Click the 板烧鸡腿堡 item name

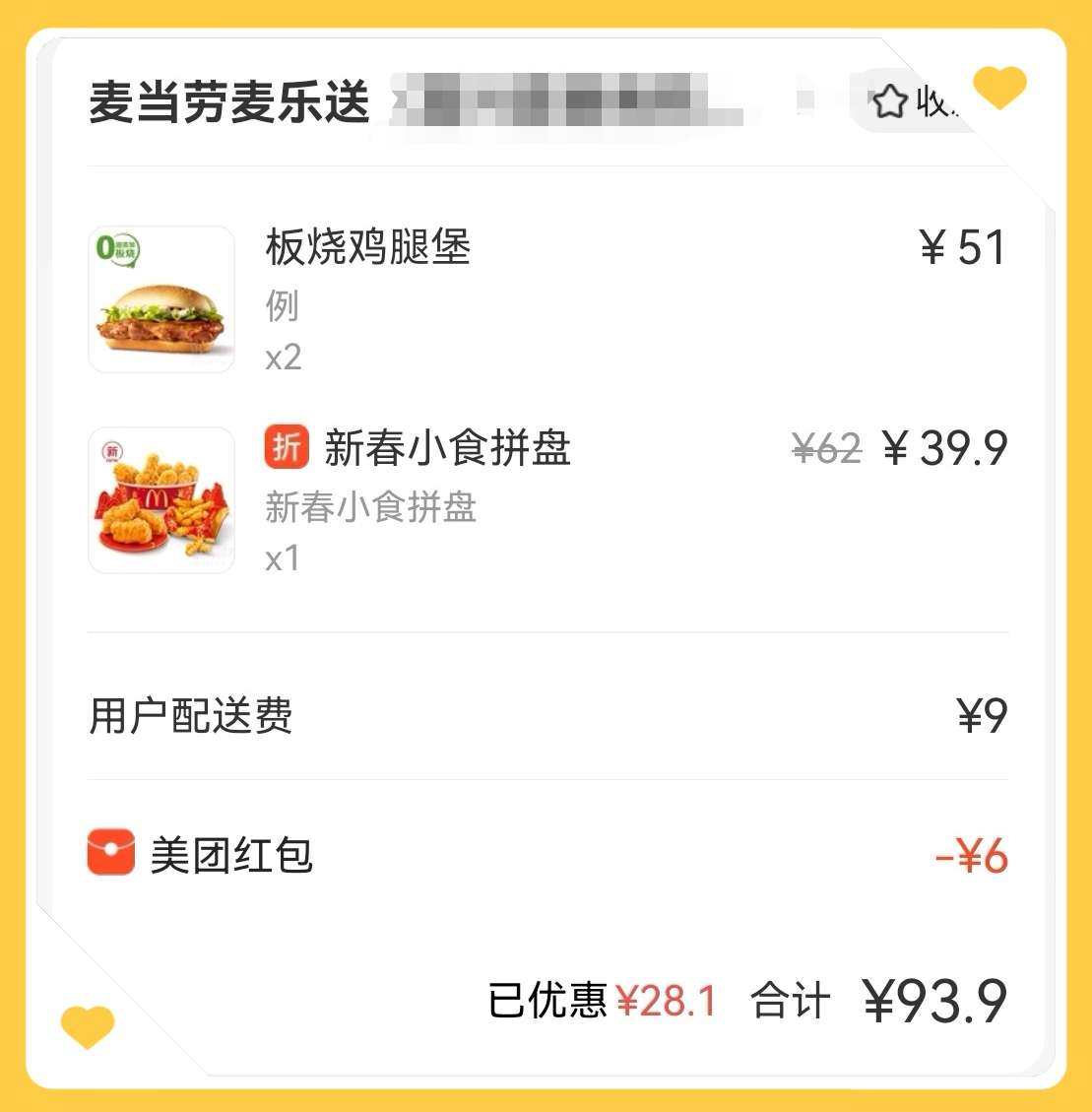click(368, 249)
